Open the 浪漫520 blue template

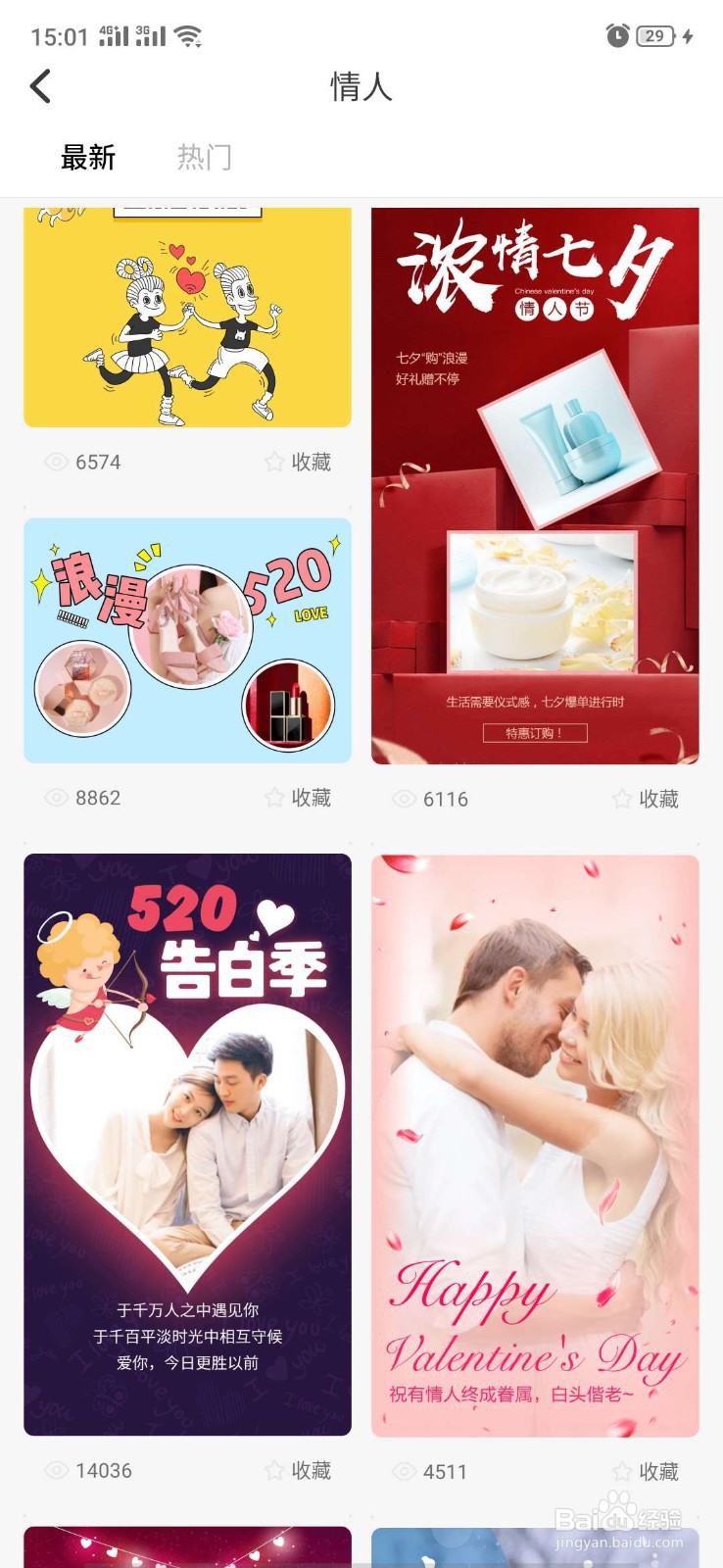(186, 640)
